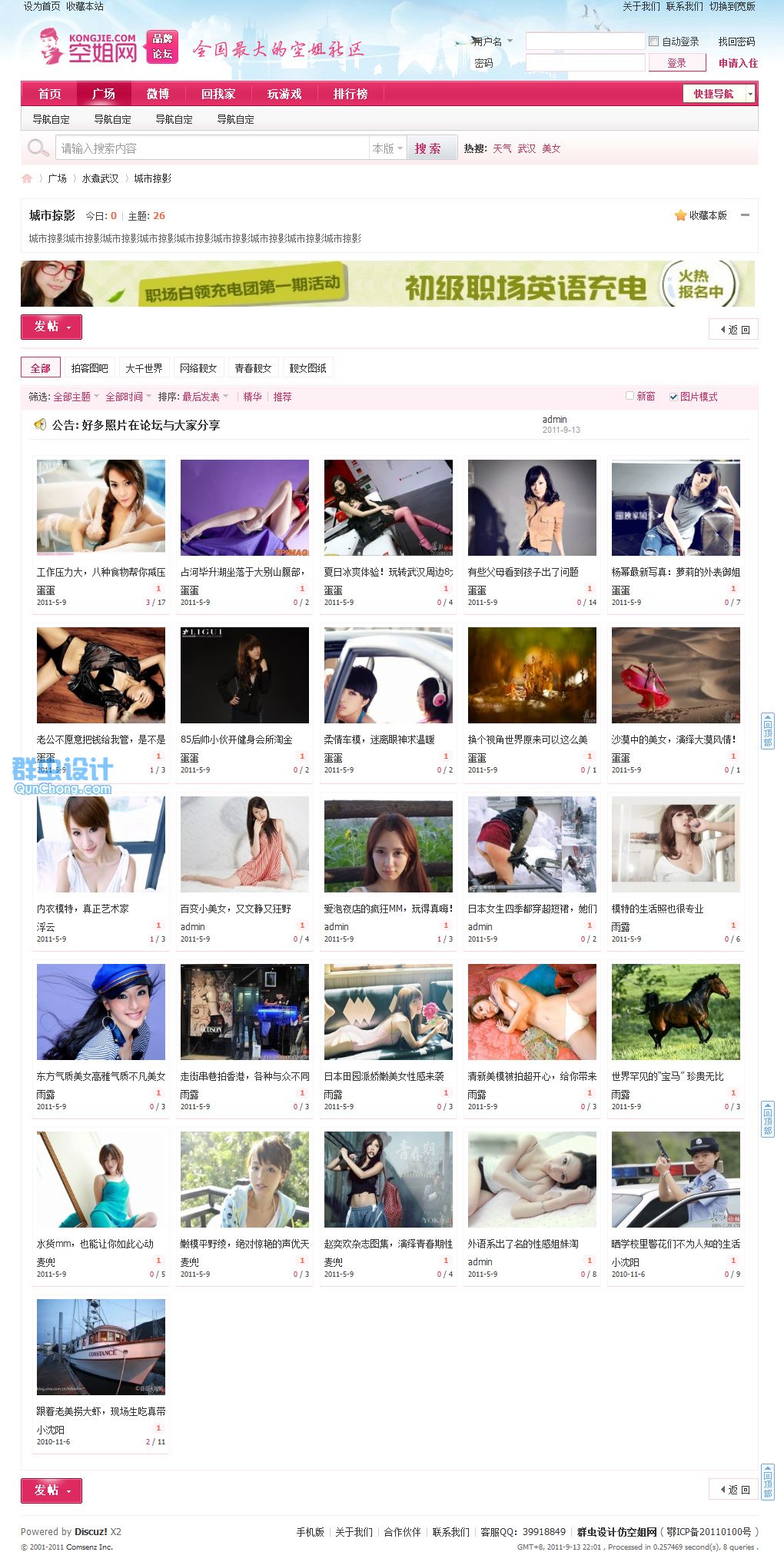Open the 初级职场英语充电 banner
The image size is (784, 1552).
click(388, 284)
